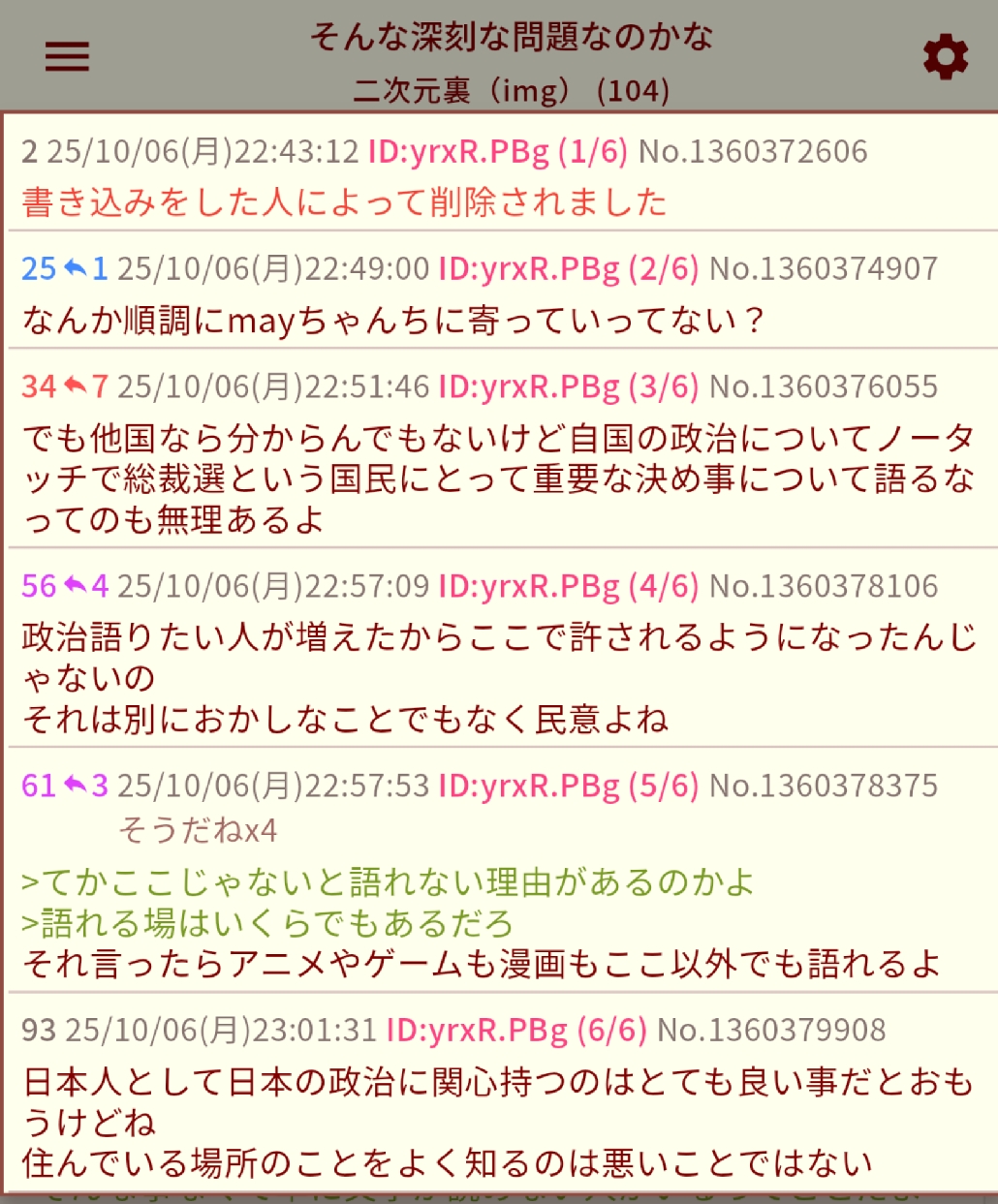Open post number No.1360374907

point(824,268)
